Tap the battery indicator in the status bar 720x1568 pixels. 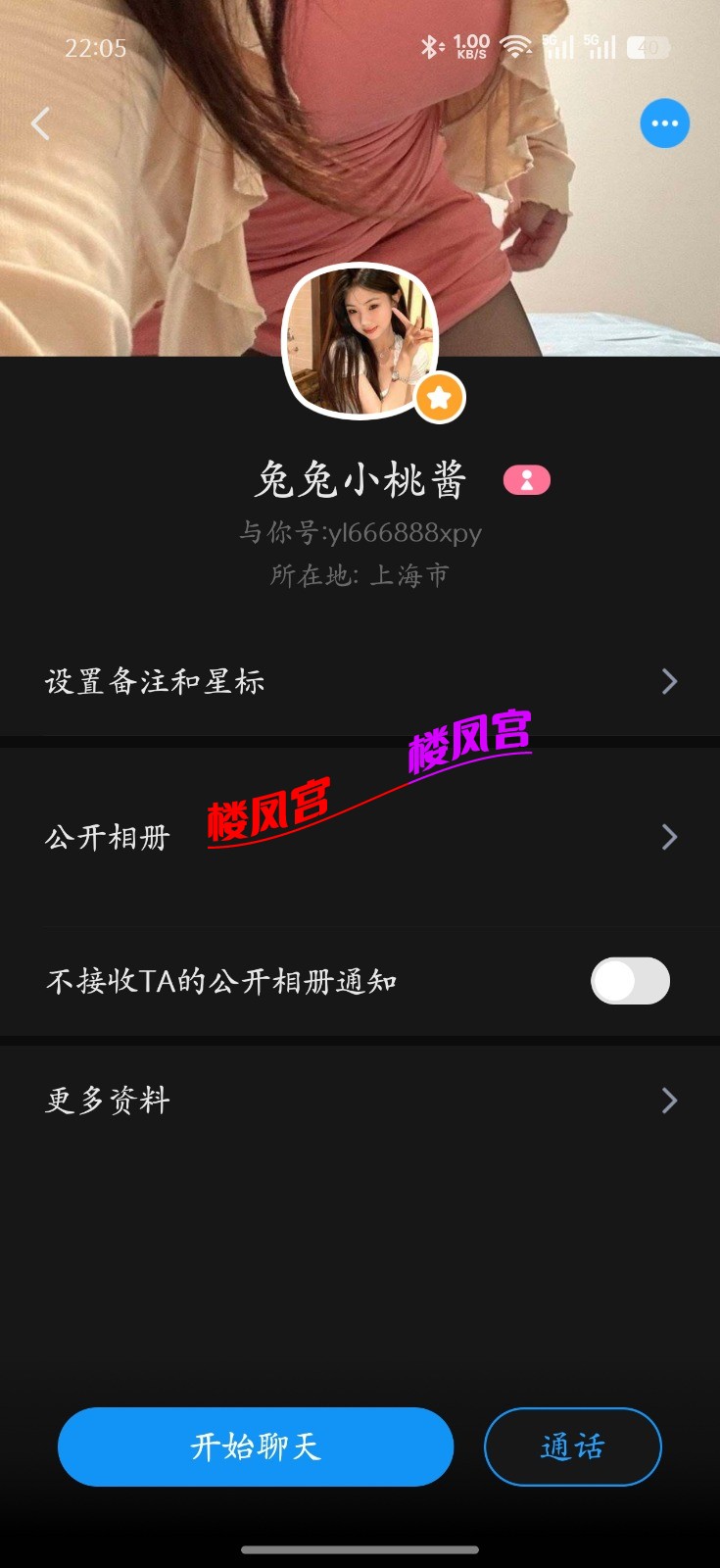tap(647, 45)
